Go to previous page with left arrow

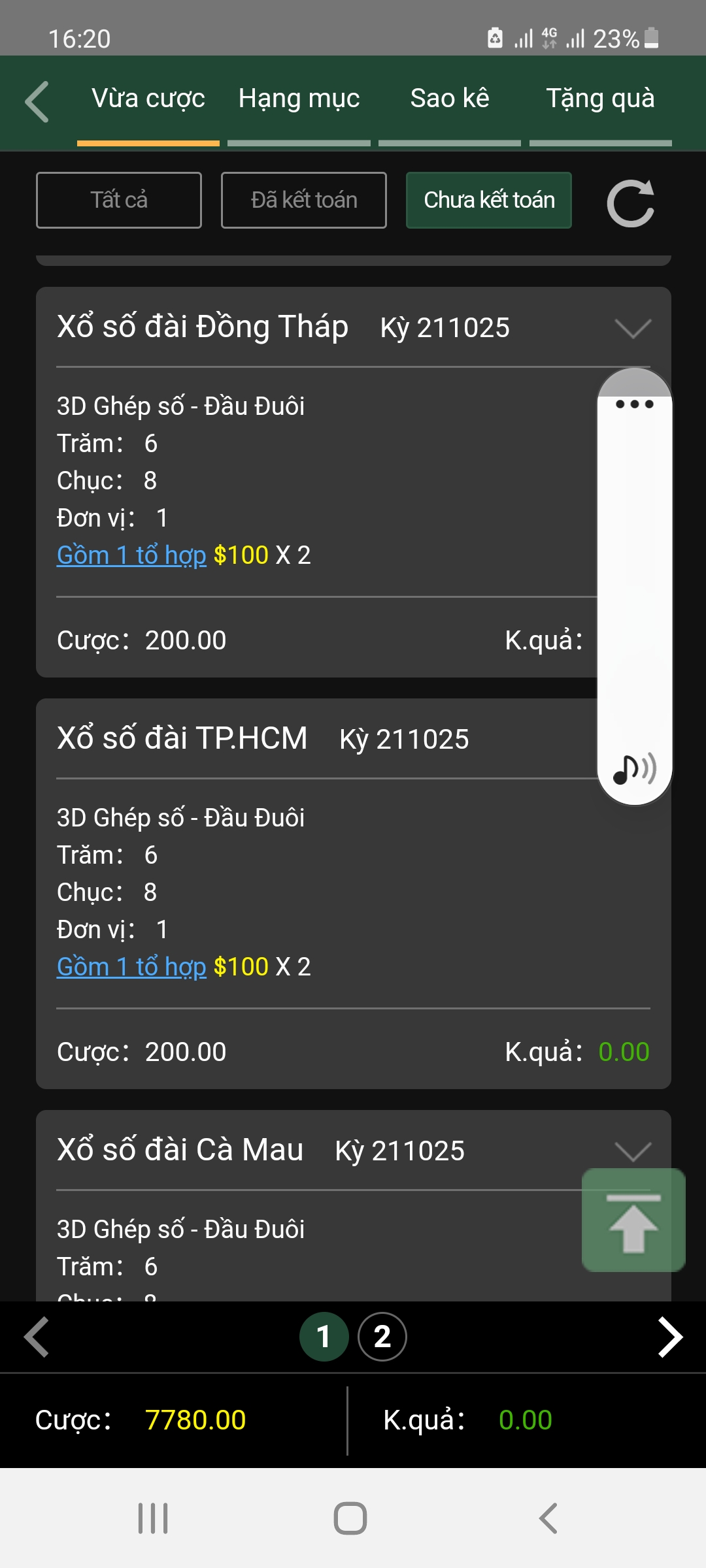37,1337
